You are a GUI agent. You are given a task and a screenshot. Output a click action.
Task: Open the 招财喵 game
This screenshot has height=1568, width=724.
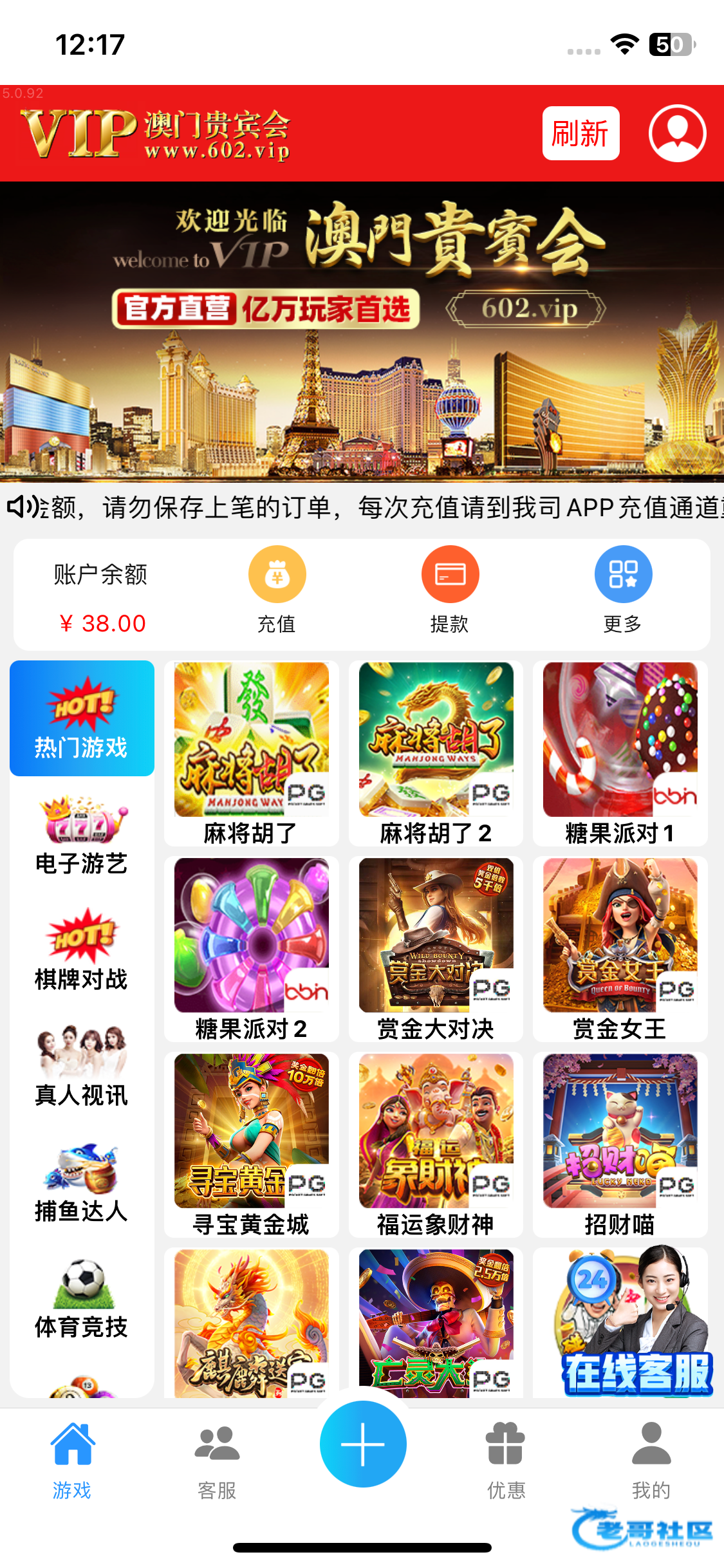pyautogui.click(x=620, y=1143)
